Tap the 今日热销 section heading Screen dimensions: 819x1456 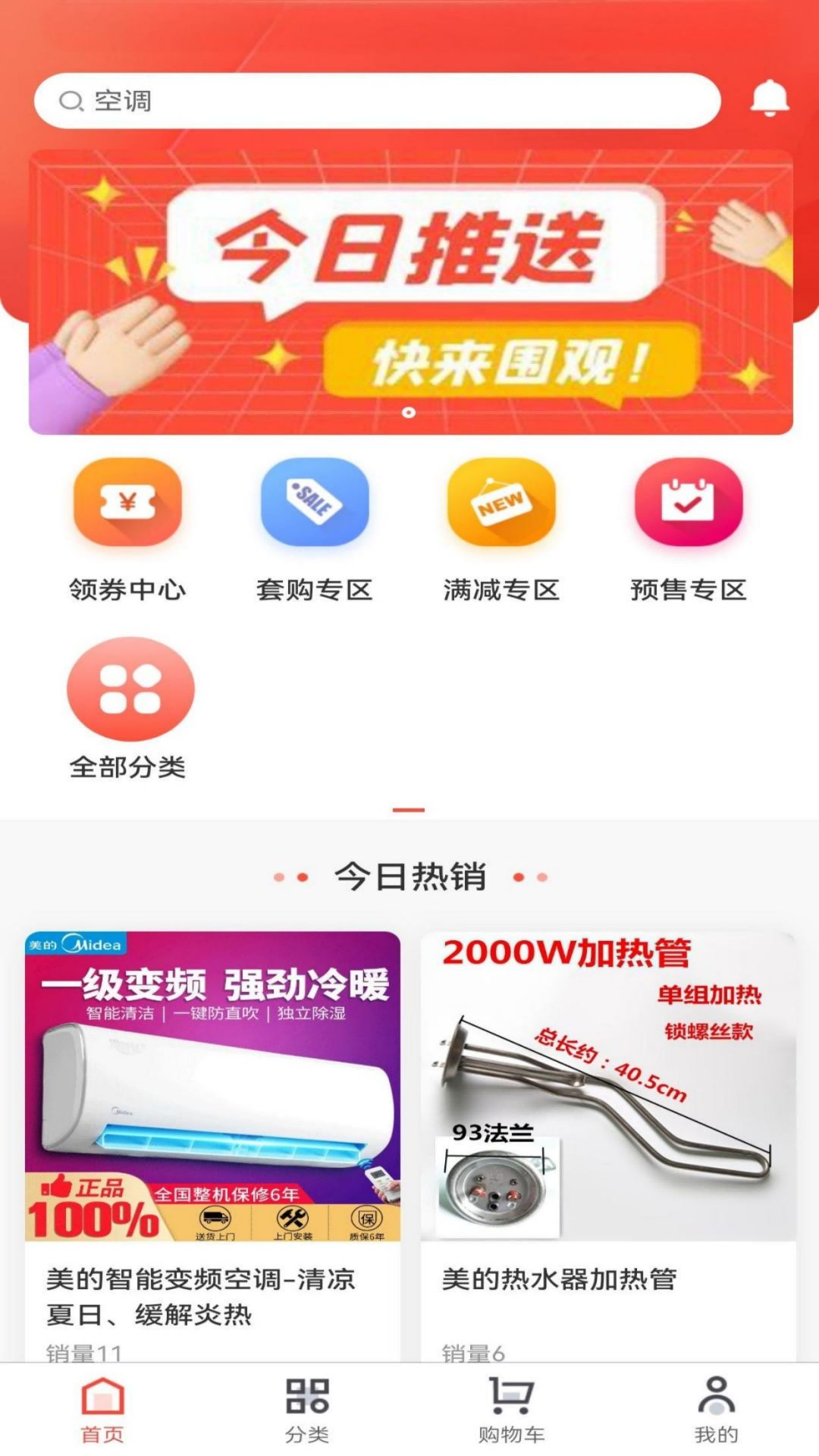pyautogui.click(x=409, y=876)
